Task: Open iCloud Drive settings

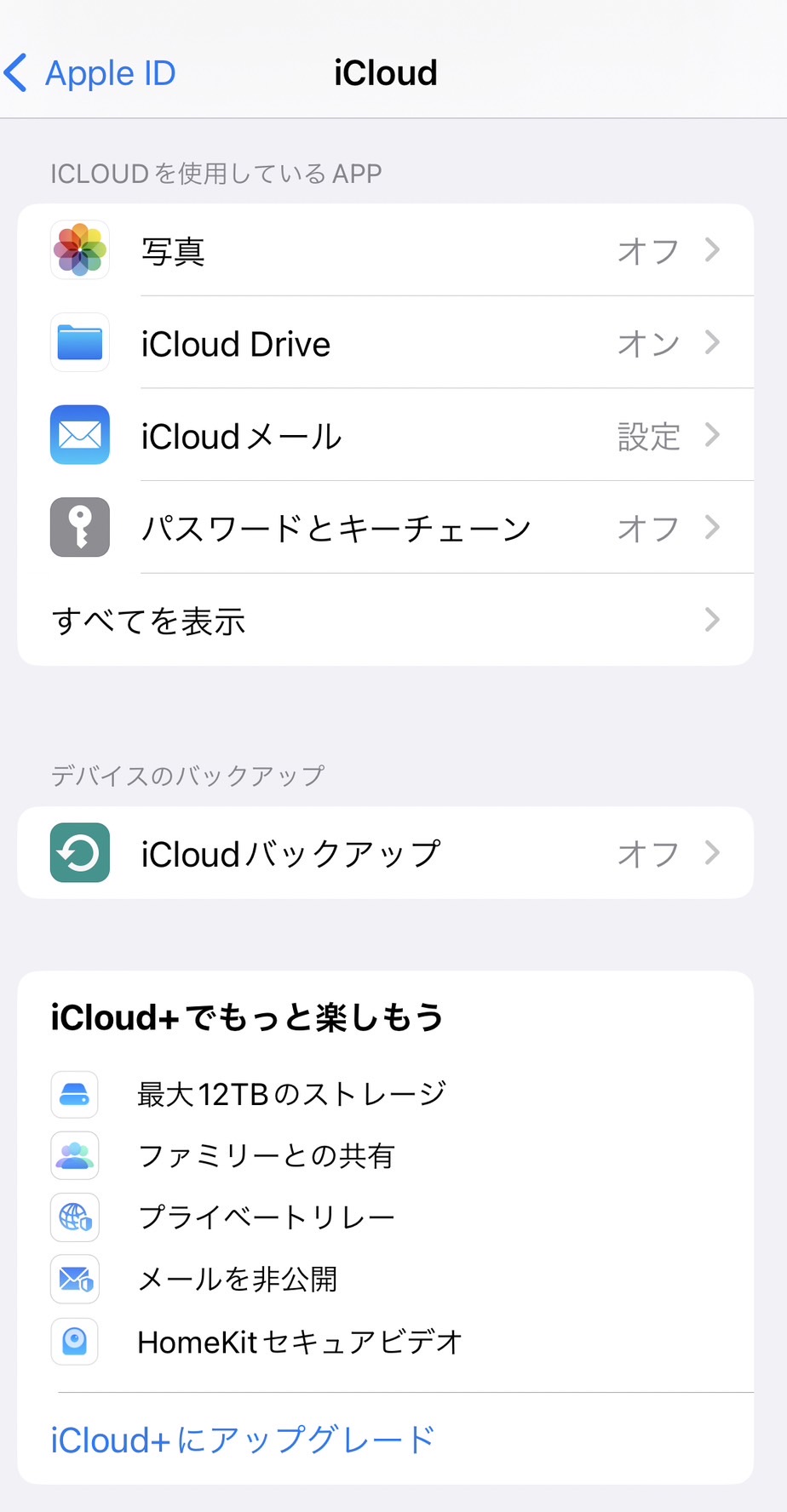Action: pos(385,343)
